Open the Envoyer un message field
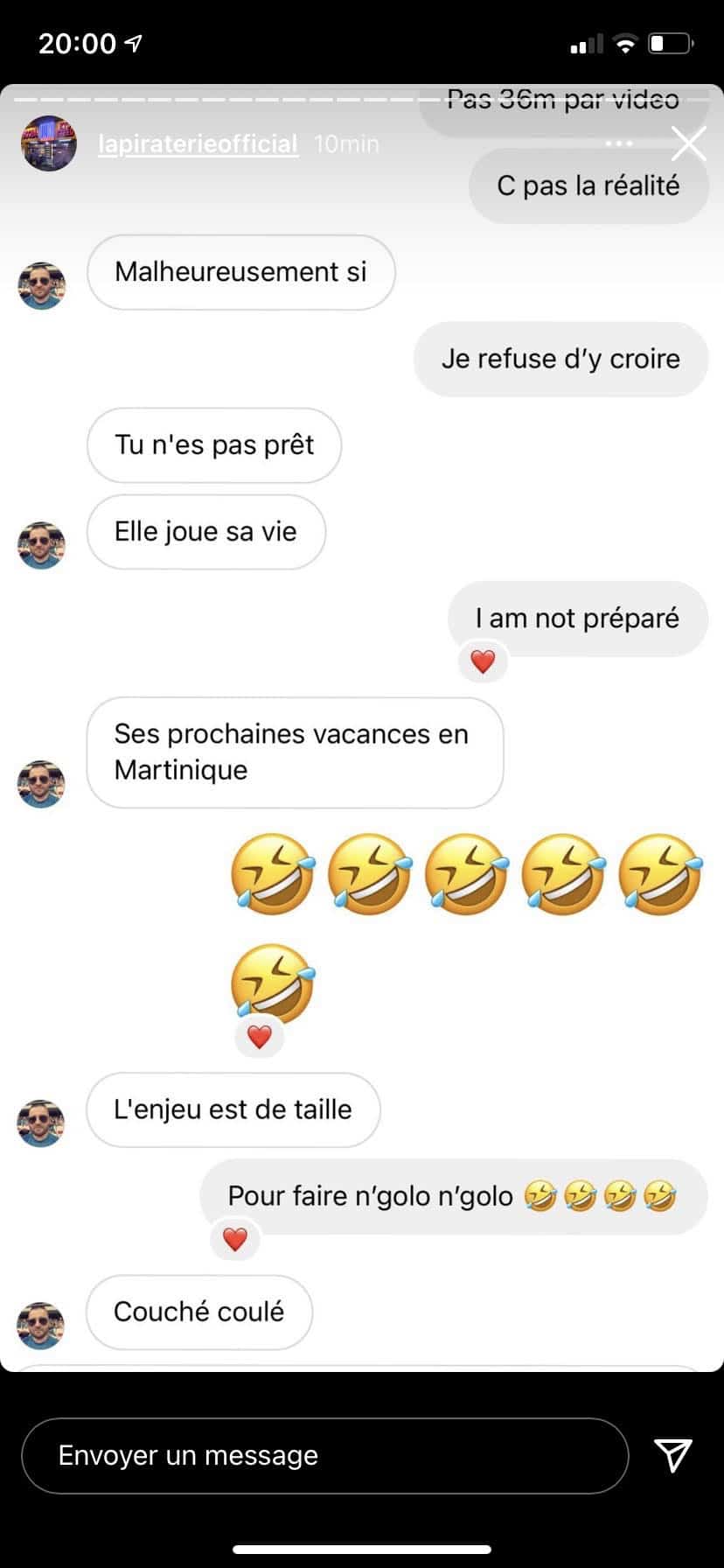 pyautogui.click(x=324, y=1456)
